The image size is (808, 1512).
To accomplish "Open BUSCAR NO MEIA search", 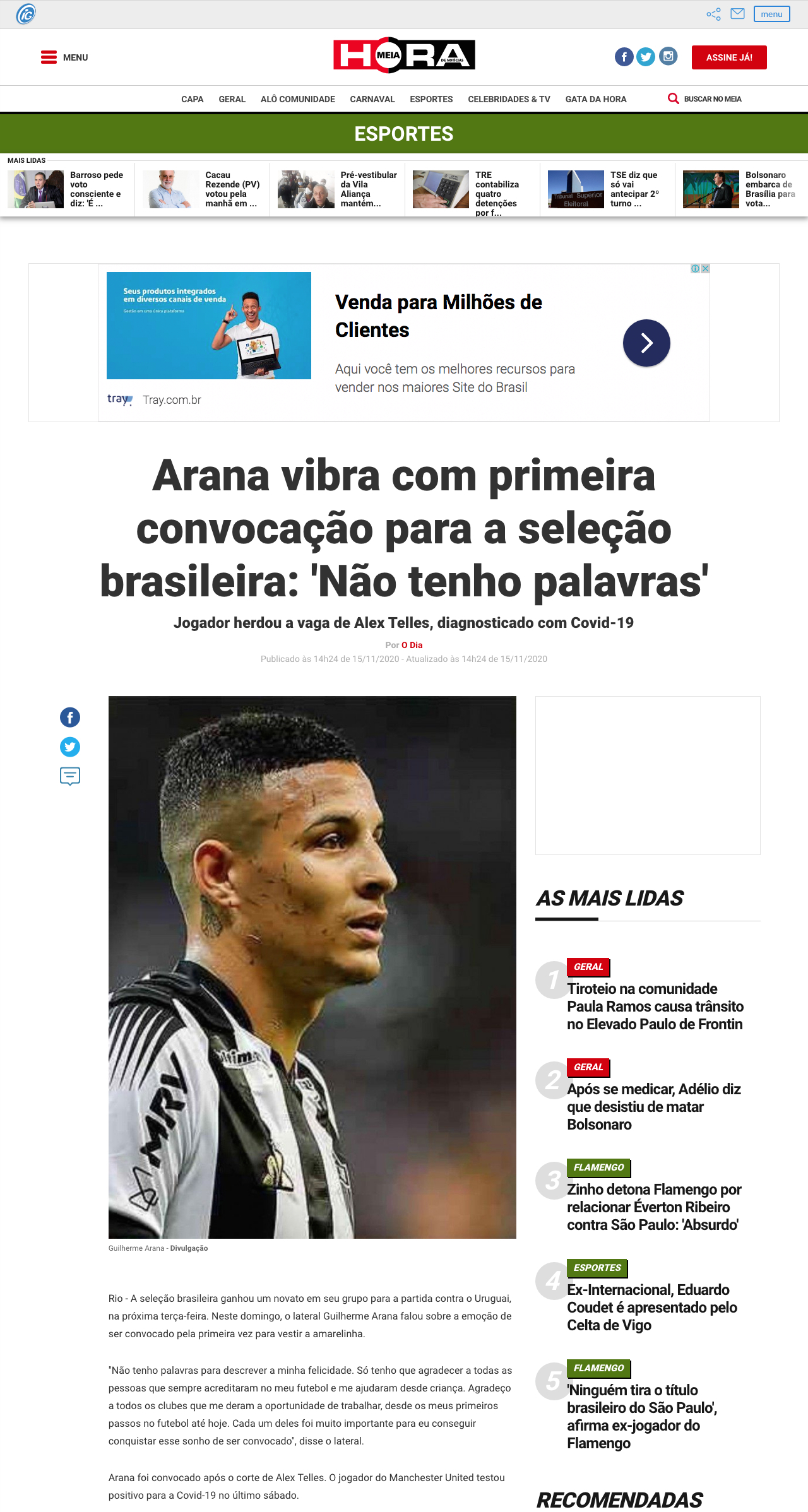I will [x=705, y=99].
